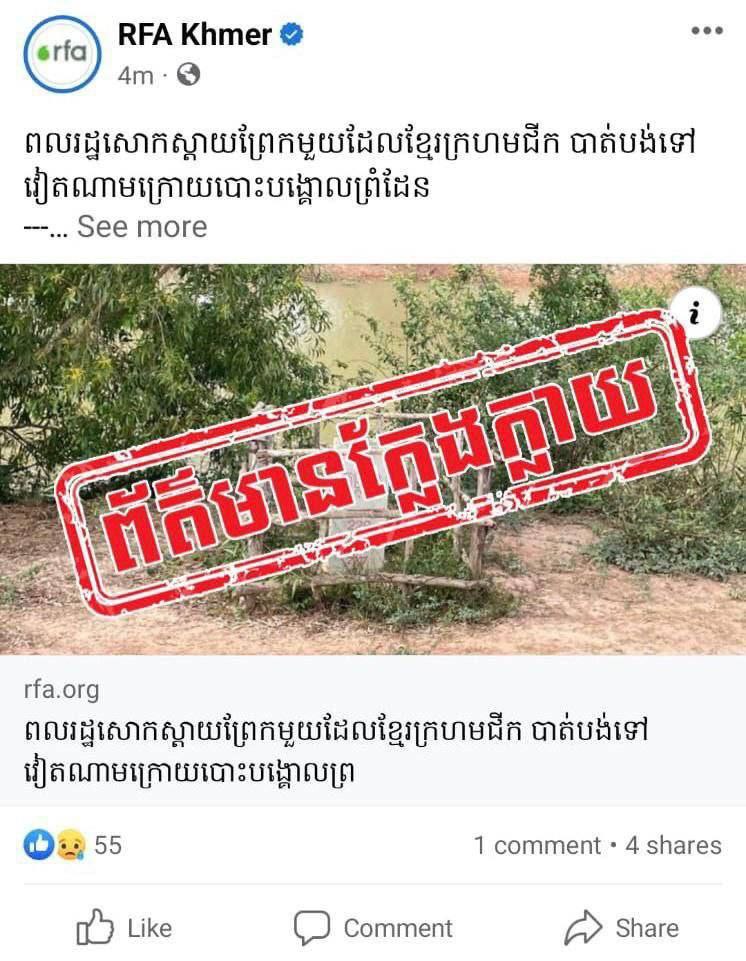Expand the post text with See more
The width and height of the screenshot is (746, 961).
pyautogui.click(x=141, y=226)
